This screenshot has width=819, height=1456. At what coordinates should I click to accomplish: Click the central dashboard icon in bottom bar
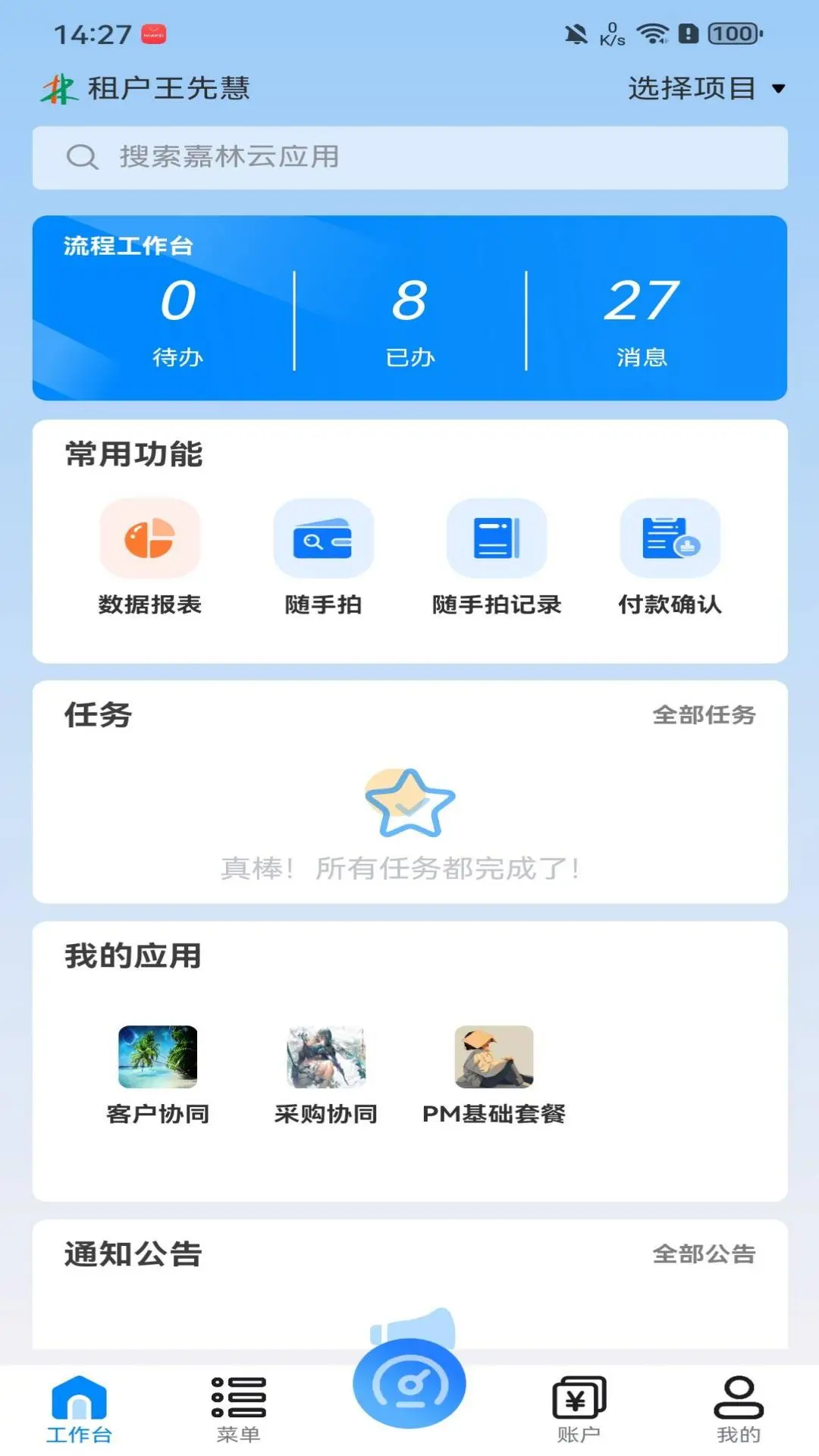coord(409,1383)
